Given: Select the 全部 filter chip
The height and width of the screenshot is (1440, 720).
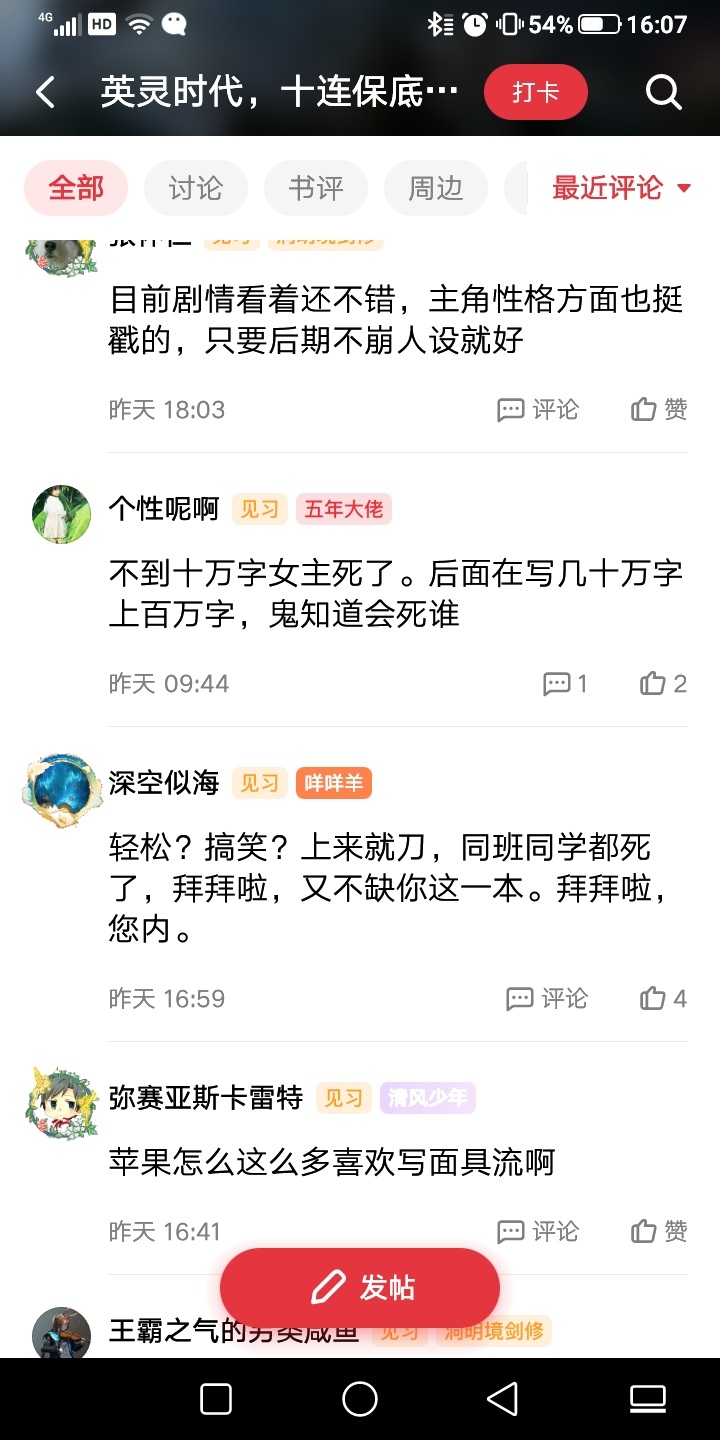Looking at the screenshot, I should tap(76, 188).
